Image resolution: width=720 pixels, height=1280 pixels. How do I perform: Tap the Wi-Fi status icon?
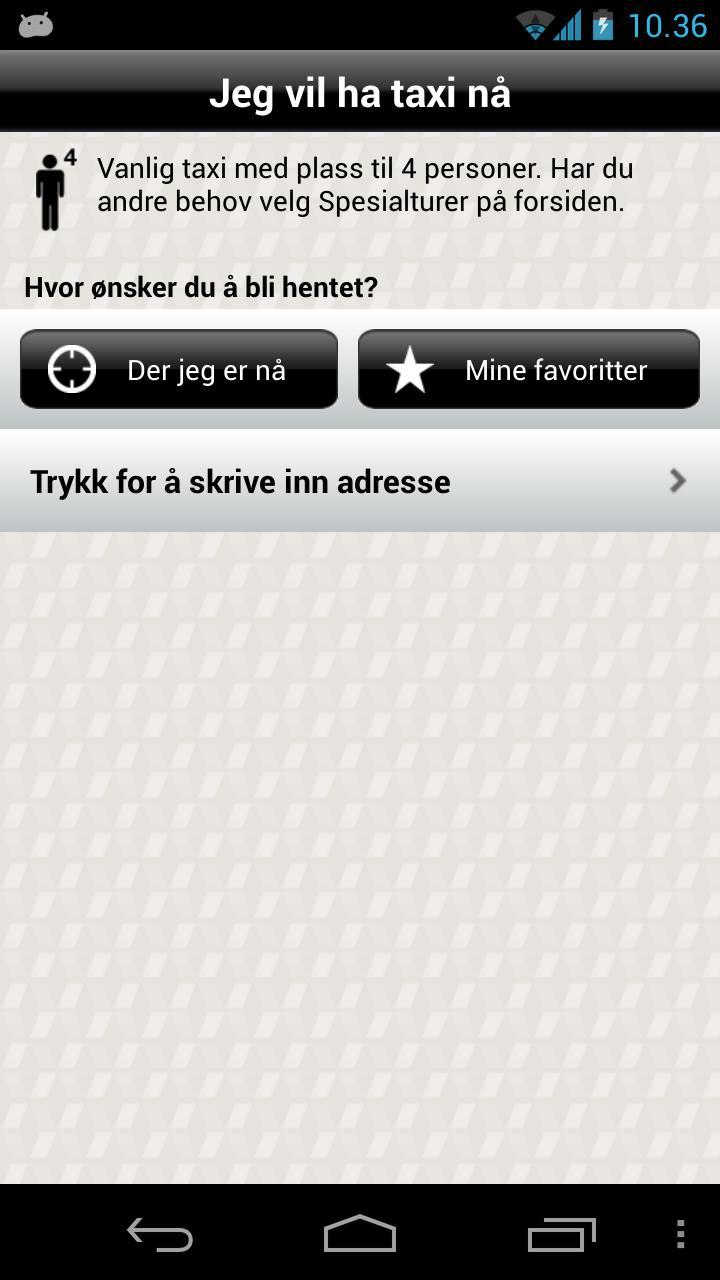(x=537, y=25)
